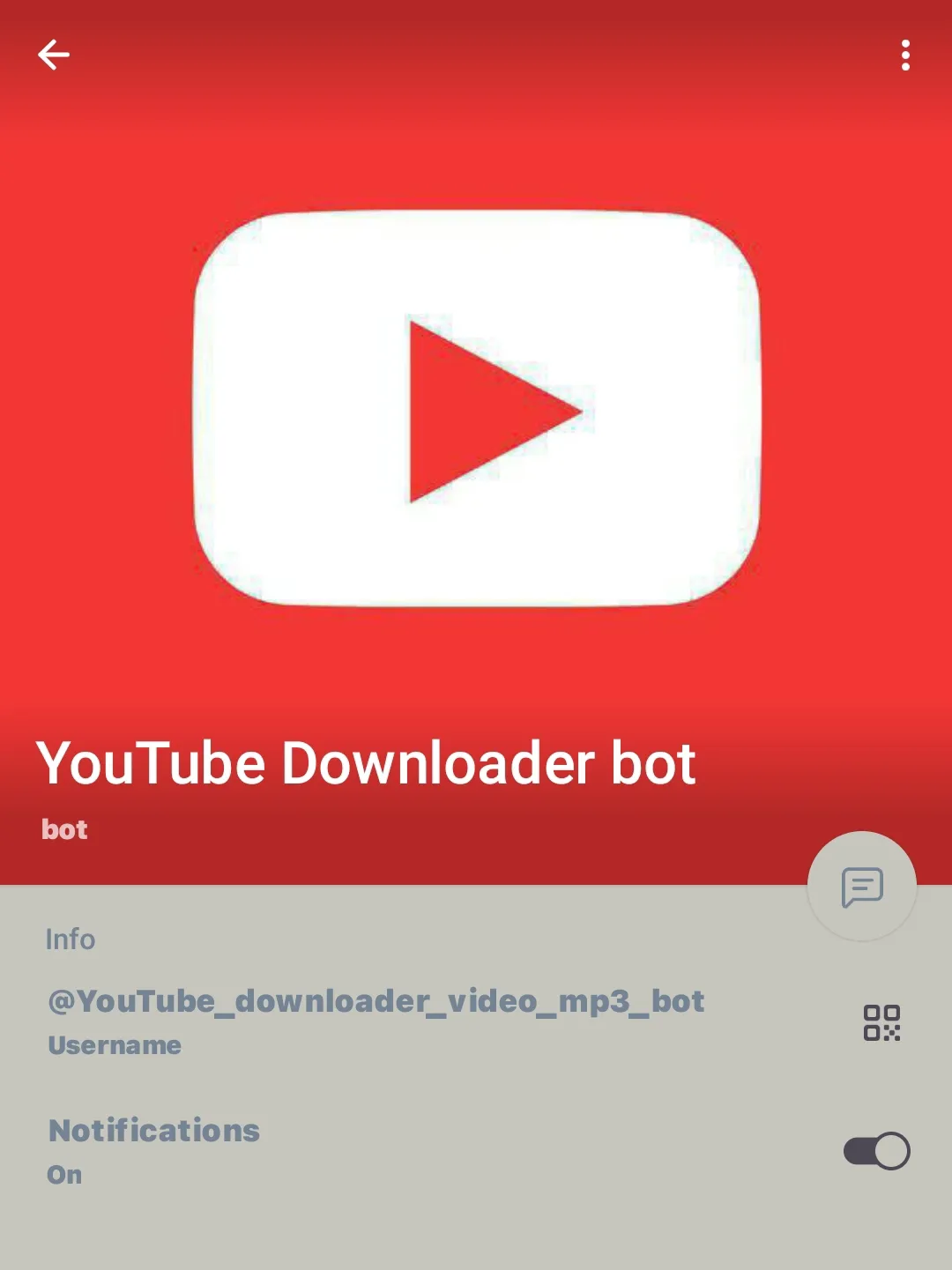Go back using the arrow
This screenshot has height=1270, width=952.
point(54,55)
